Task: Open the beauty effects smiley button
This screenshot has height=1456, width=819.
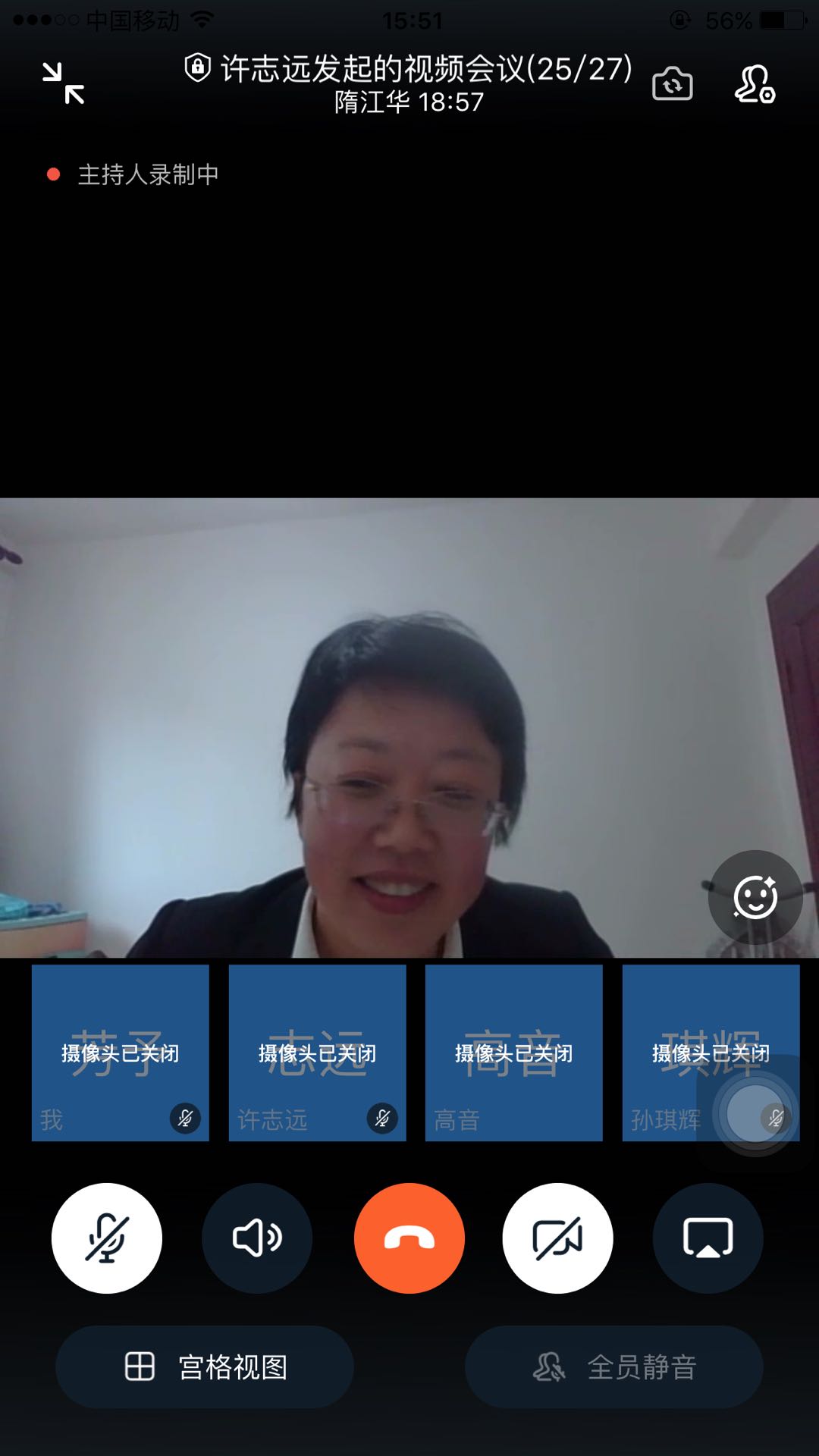Action: click(755, 897)
